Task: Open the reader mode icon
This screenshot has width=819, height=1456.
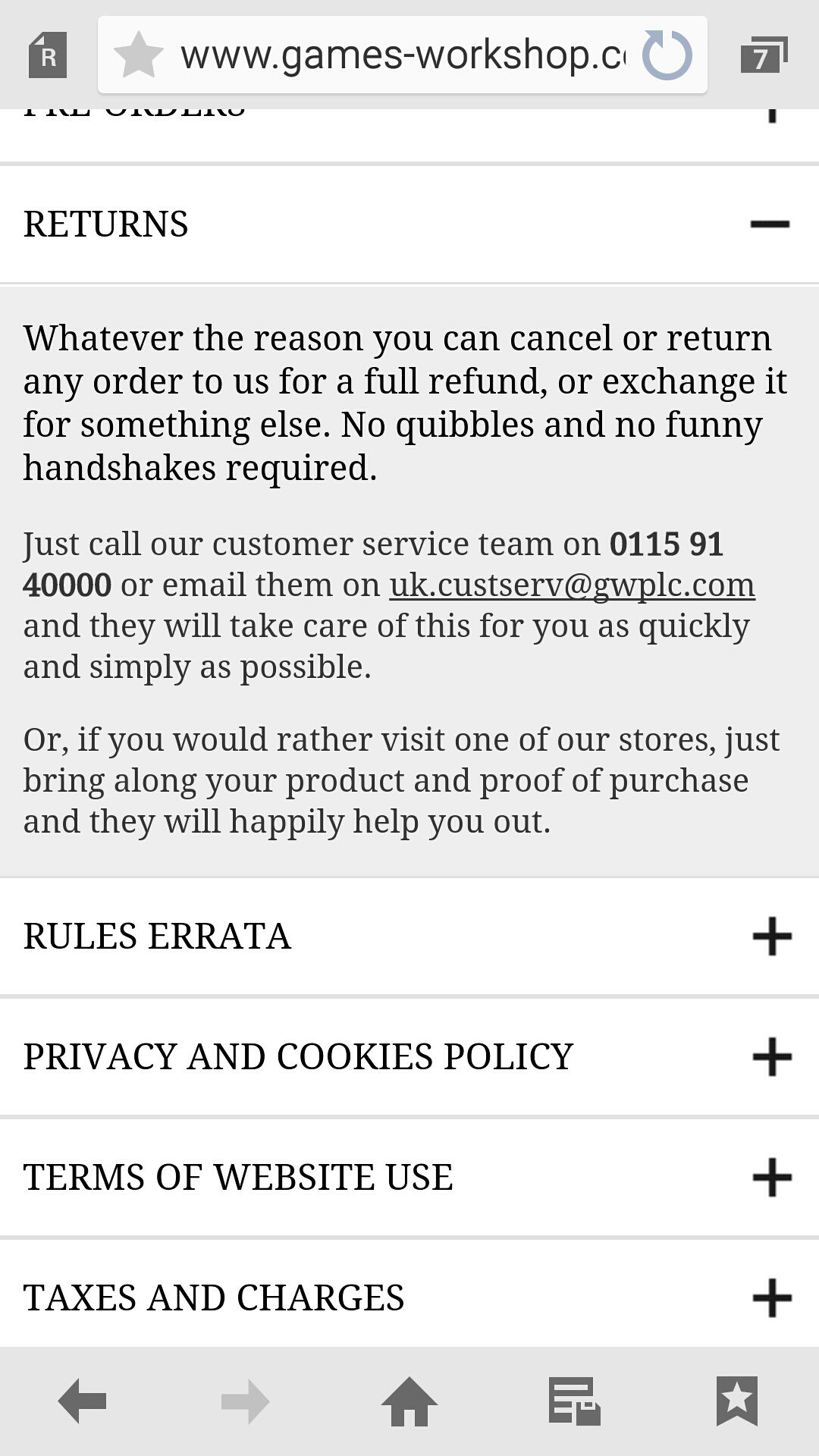Action: 48,55
